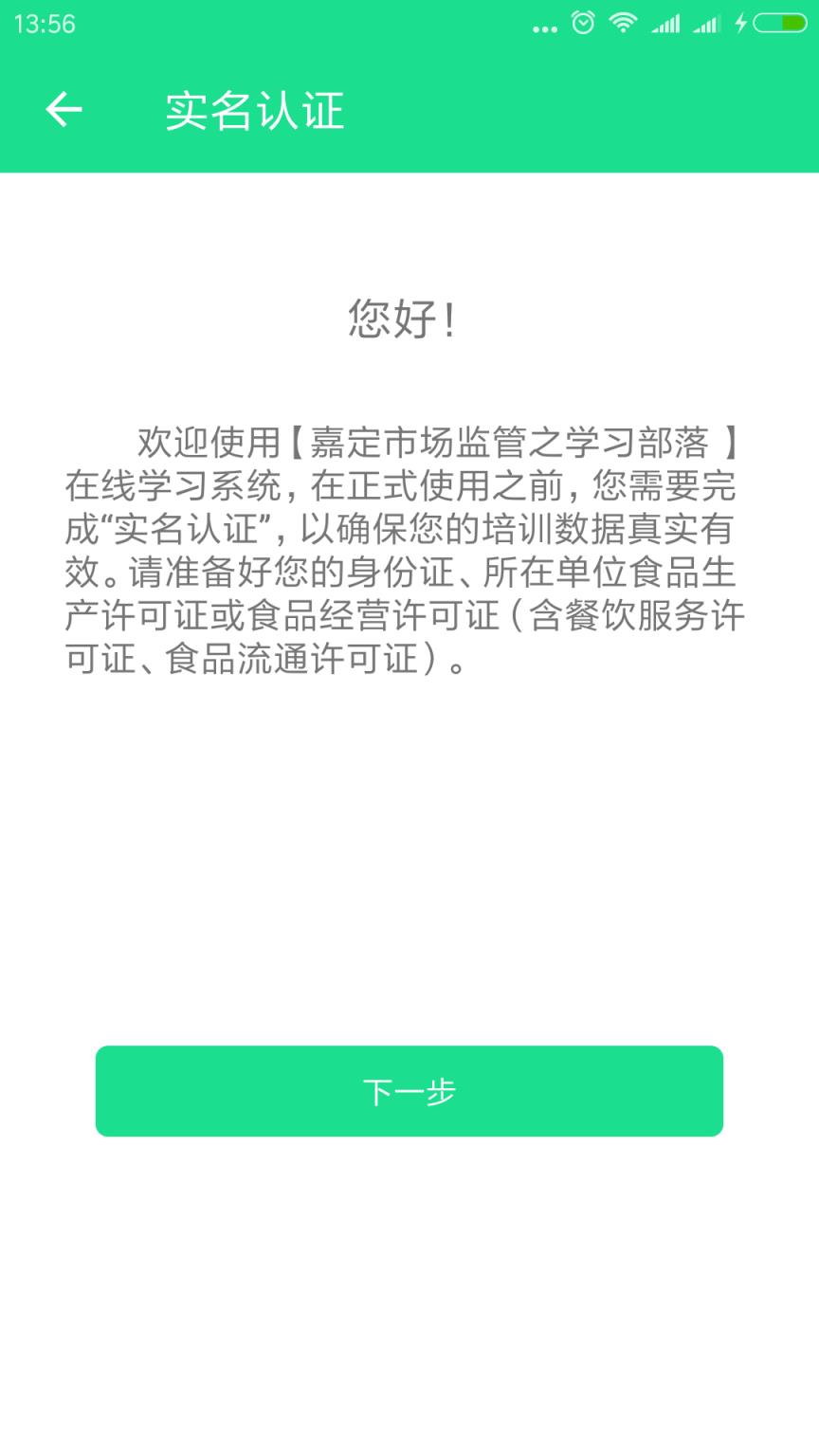The image size is (819, 1456).
Task: Select the WiFi icon in the status bar
Action: point(623,24)
